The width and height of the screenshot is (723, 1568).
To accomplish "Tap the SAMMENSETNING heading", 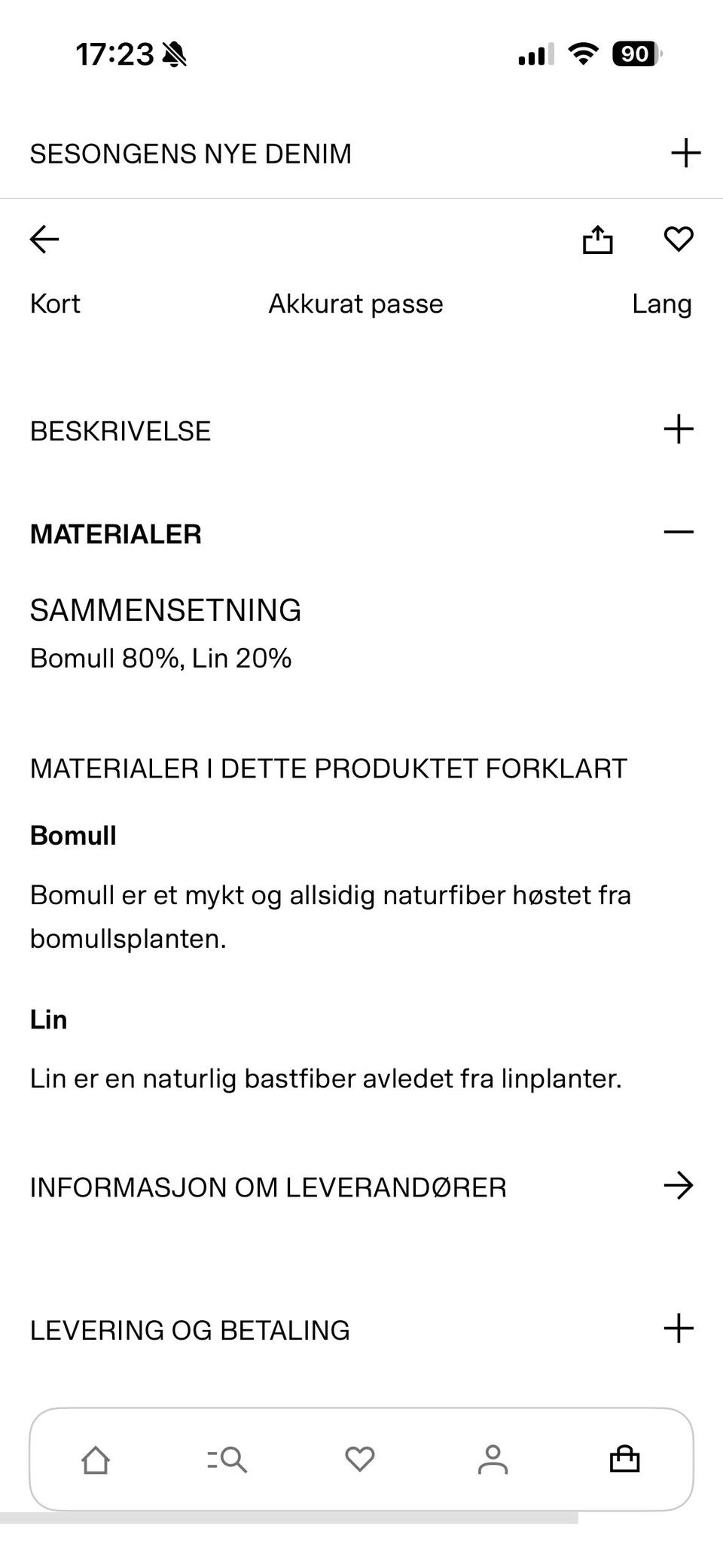I will tap(166, 610).
